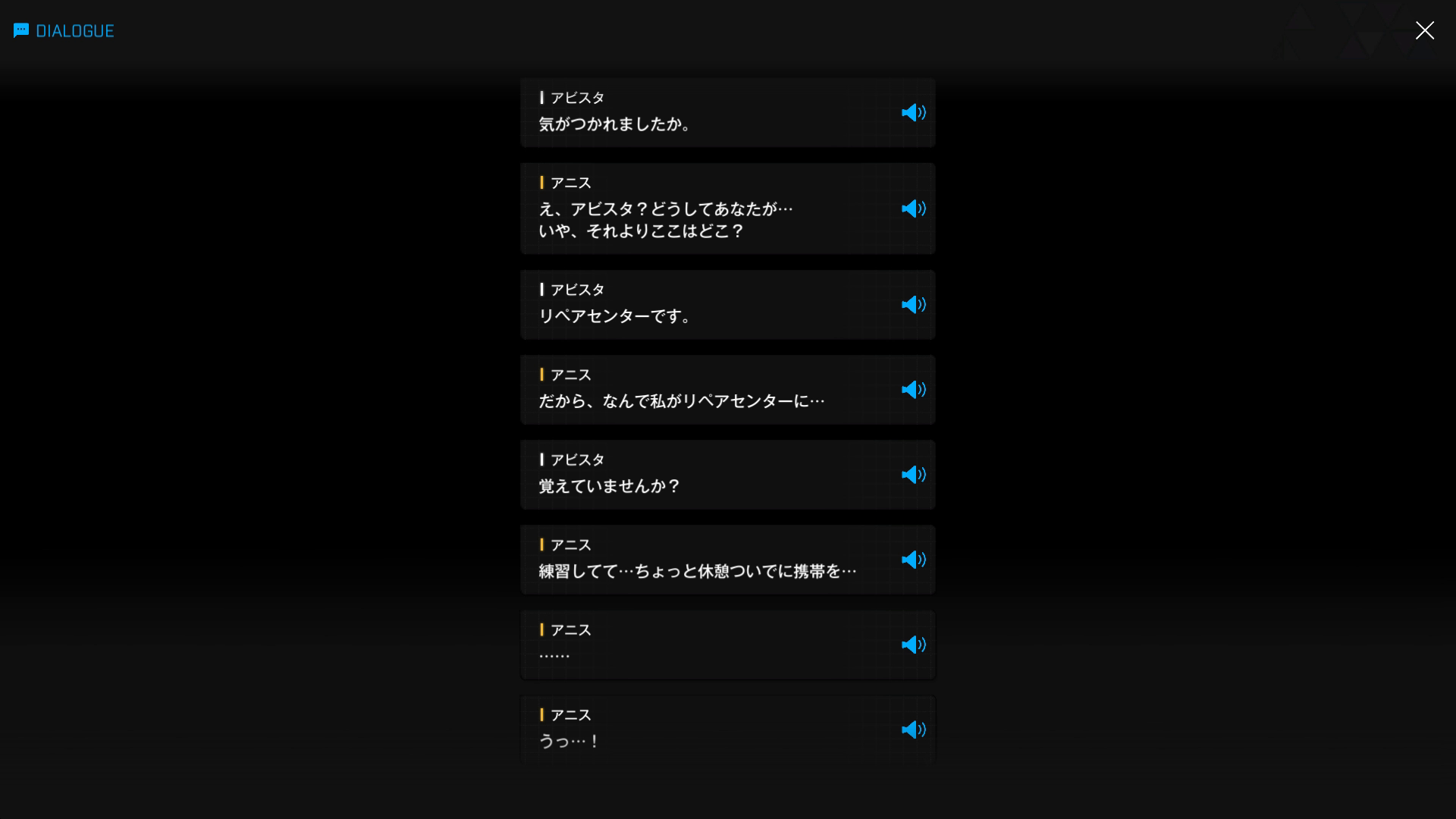Play voice for リペアセンターです。
The width and height of the screenshot is (1456, 819).
[x=913, y=305]
